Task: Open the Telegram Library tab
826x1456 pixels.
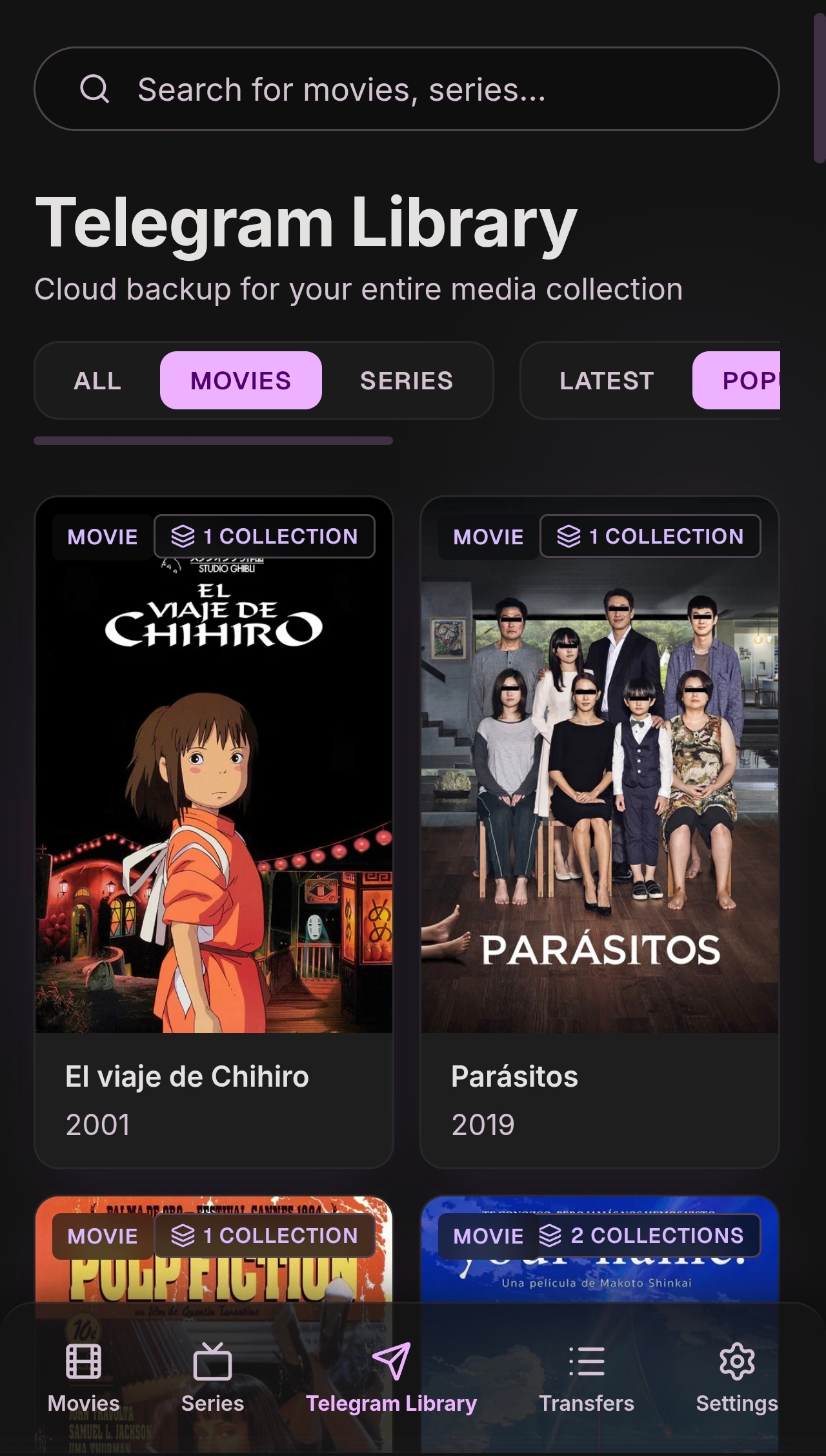Action: click(x=391, y=1378)
